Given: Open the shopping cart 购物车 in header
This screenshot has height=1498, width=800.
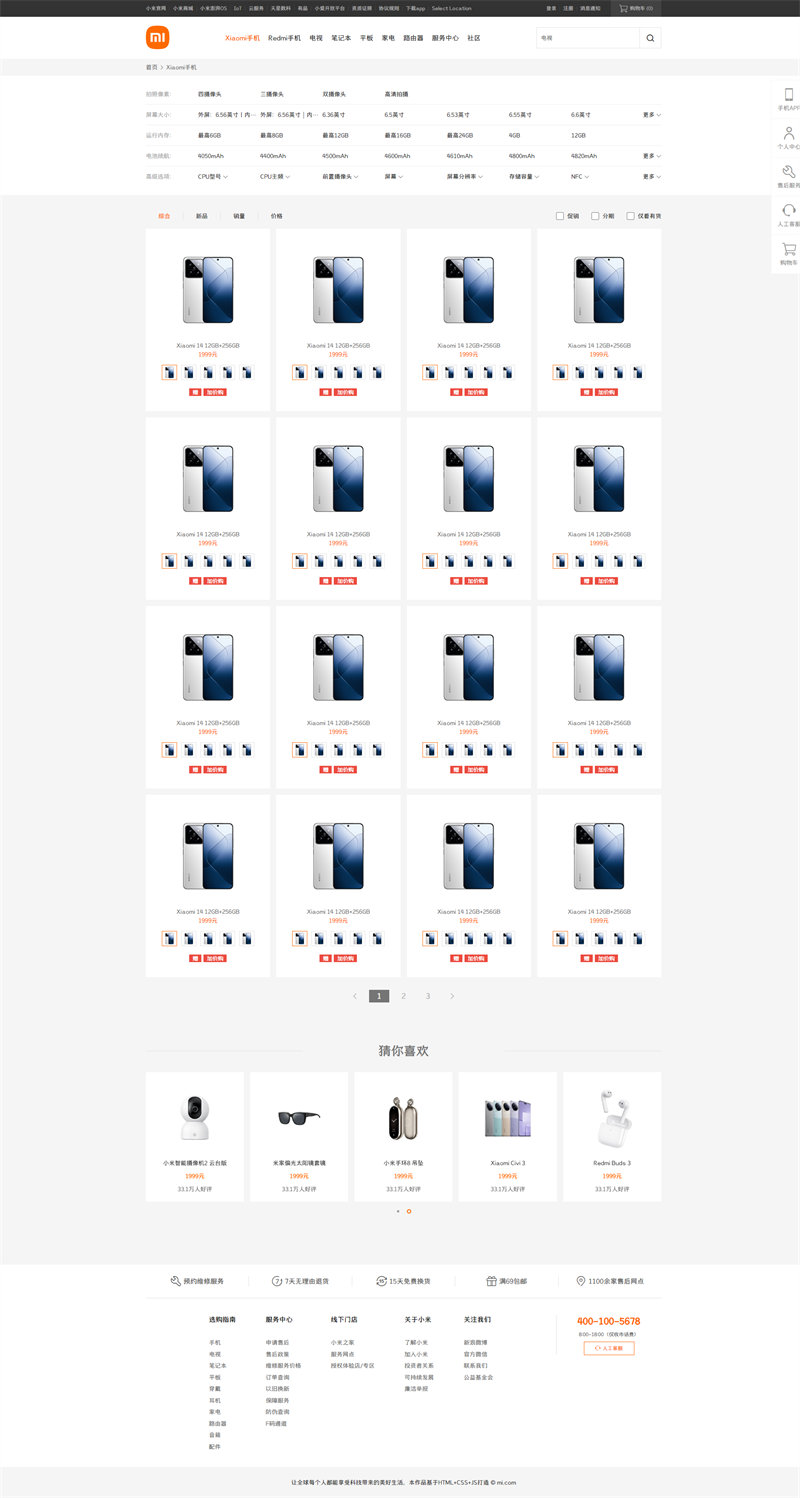Looking at the screenshot, I should coord(636,8).
